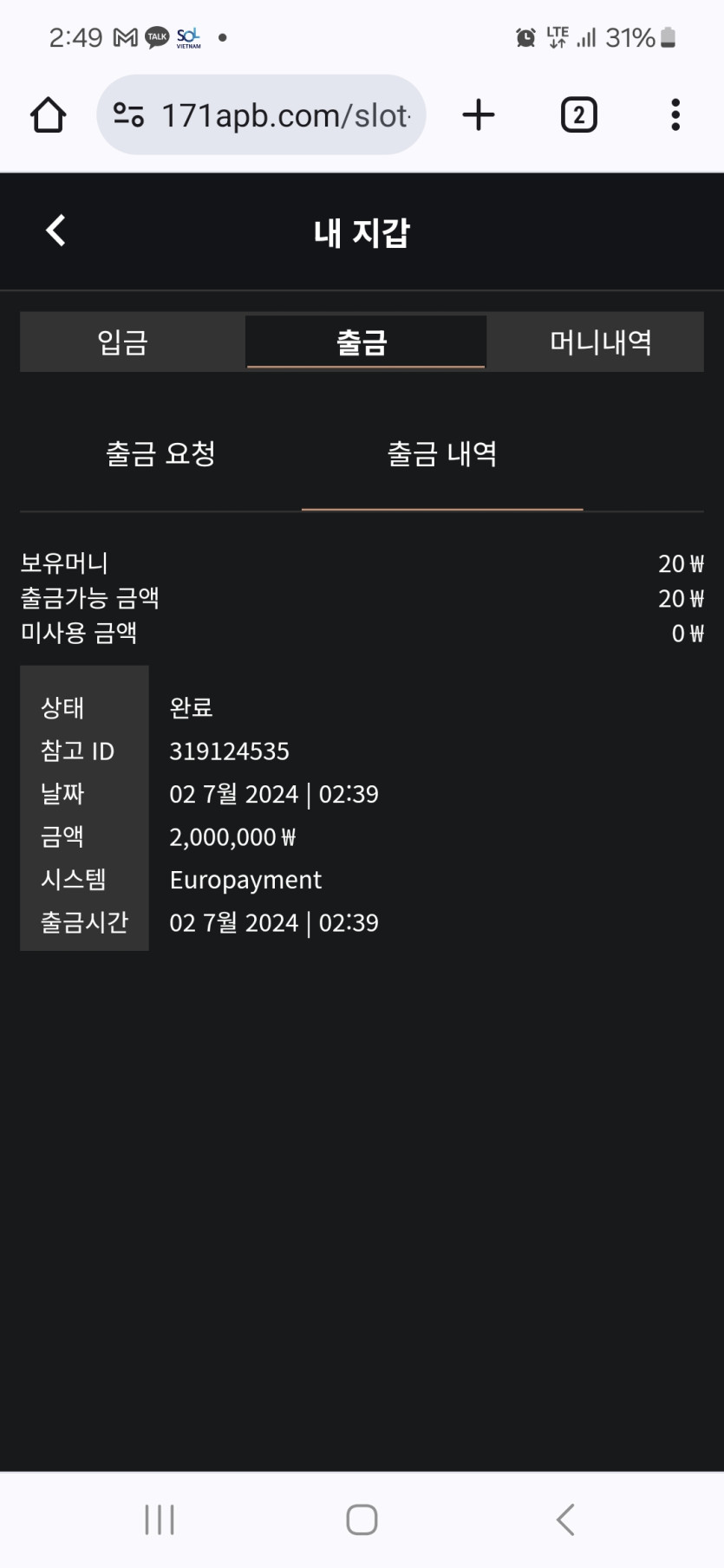Viewport: 724px width, 1568px height.
Task: Tap the system back button
Action: pos(564,1519)
